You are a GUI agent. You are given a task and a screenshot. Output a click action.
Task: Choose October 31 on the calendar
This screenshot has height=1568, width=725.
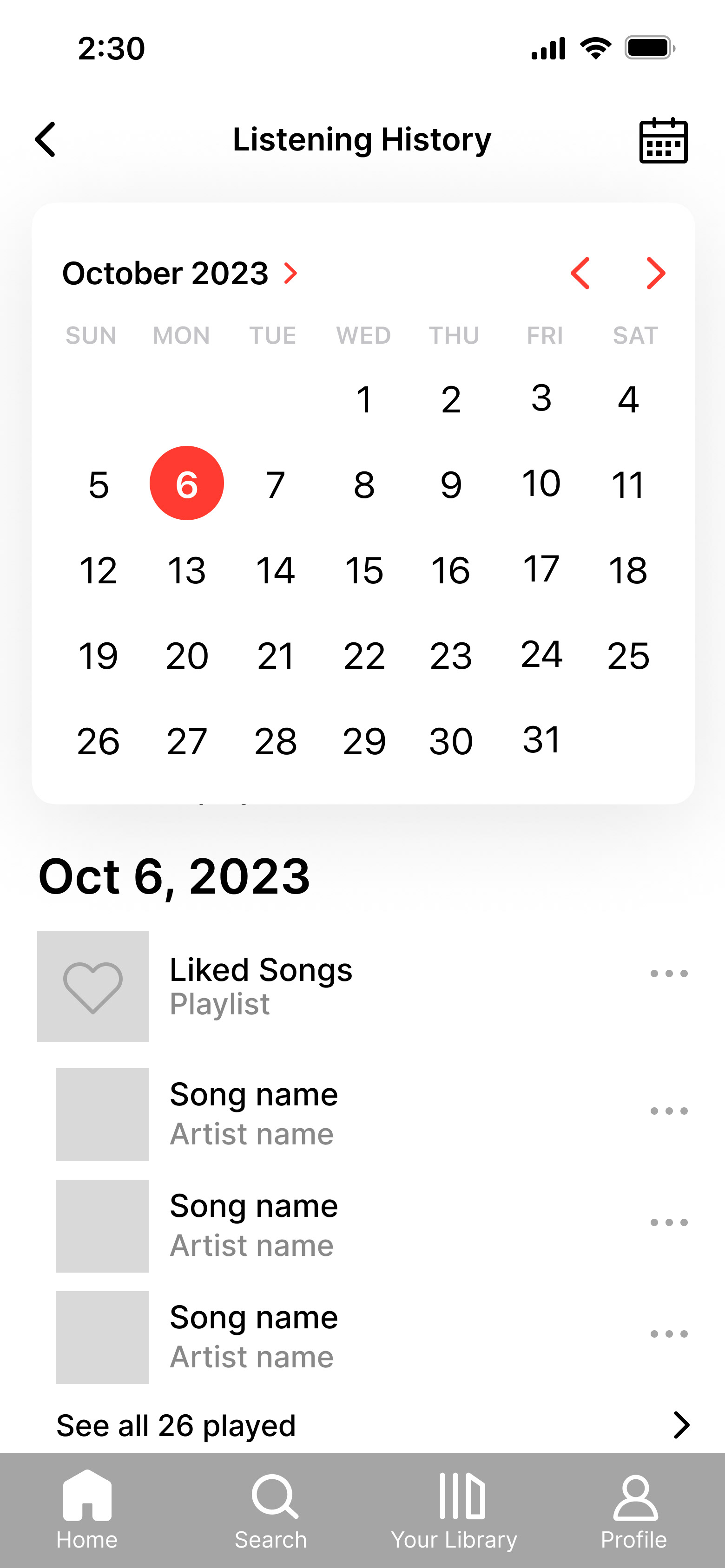click(x=541, y=739)
